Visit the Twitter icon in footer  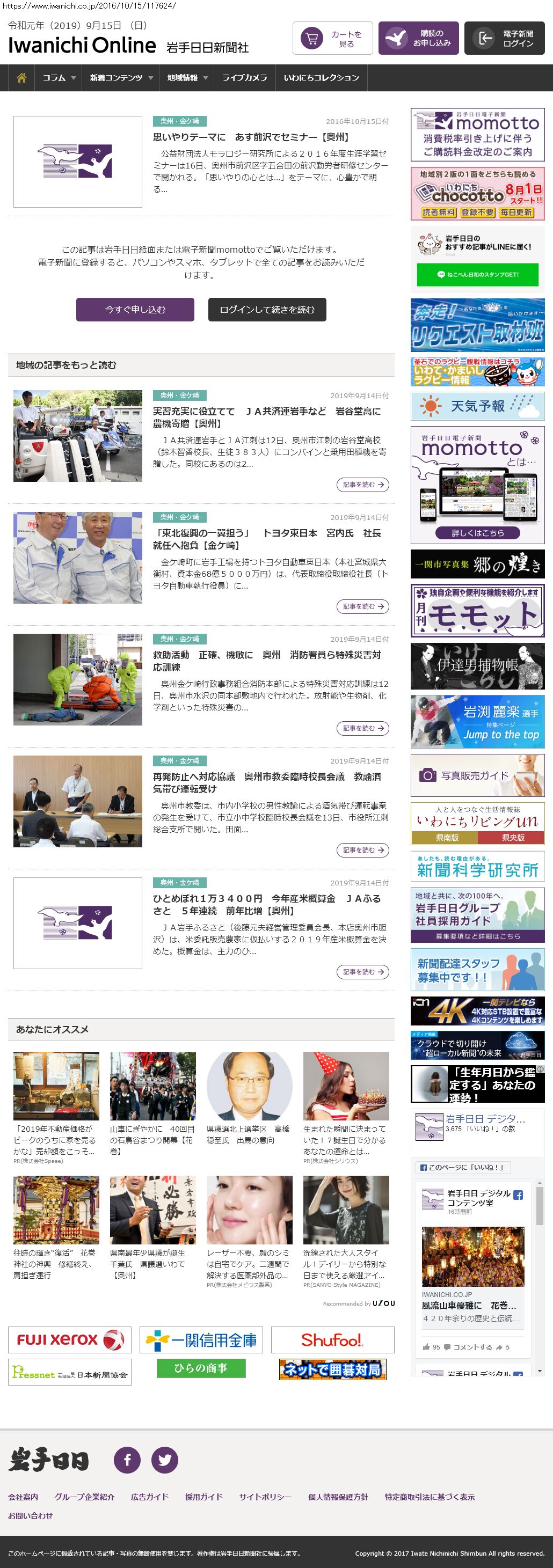[x=164, y=1460]
